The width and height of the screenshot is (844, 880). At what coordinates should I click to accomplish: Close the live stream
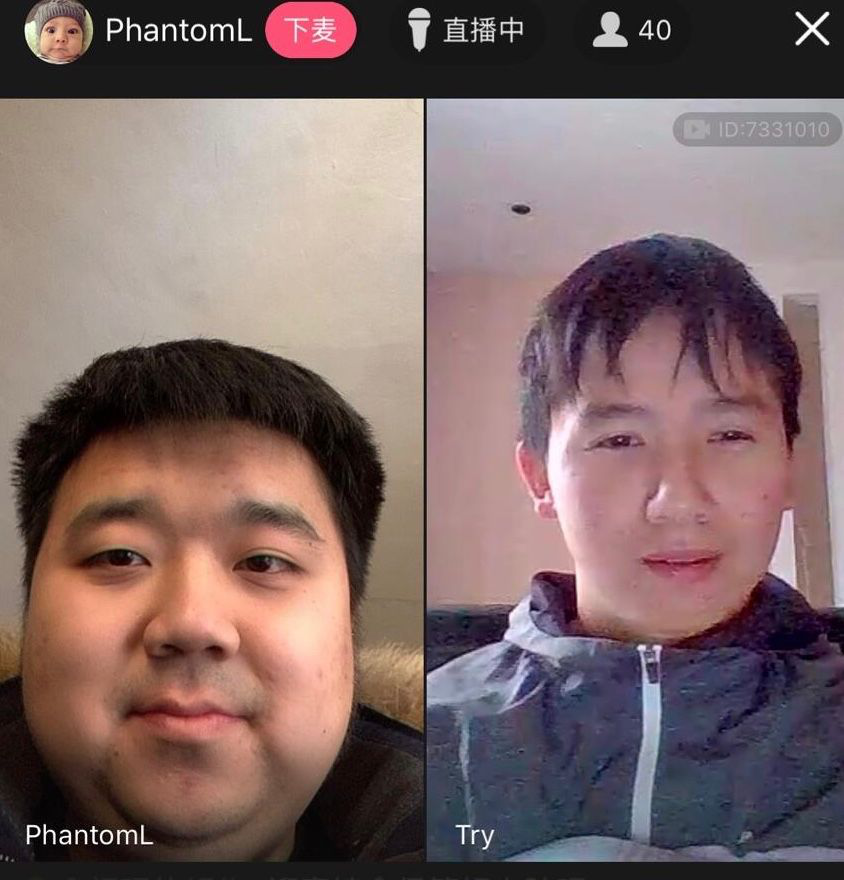(811, 30)
